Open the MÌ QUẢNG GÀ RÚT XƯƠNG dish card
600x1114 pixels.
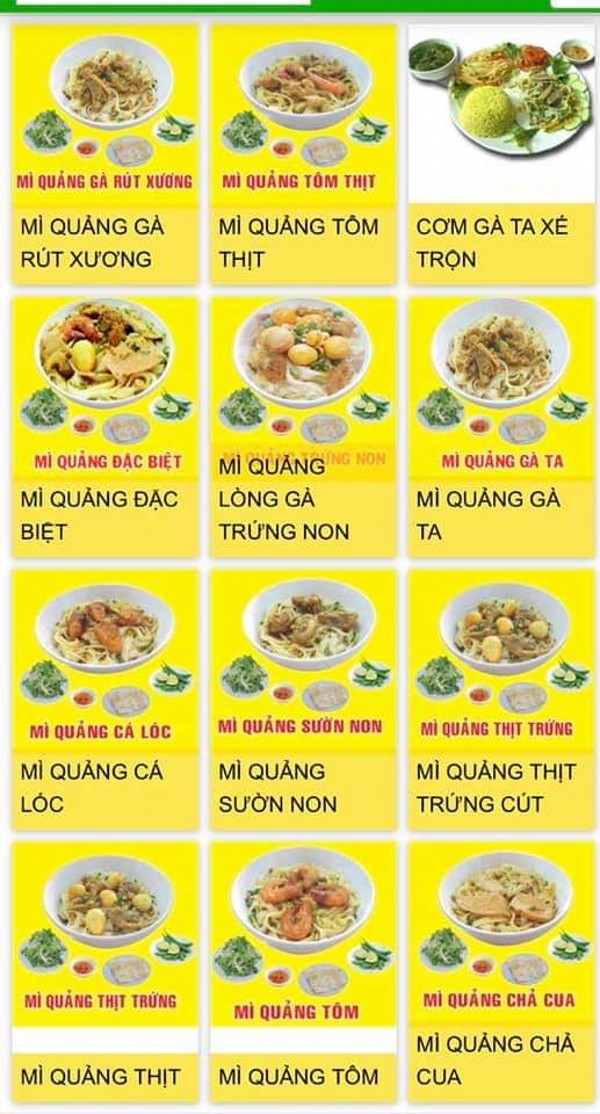pos(105,155)
